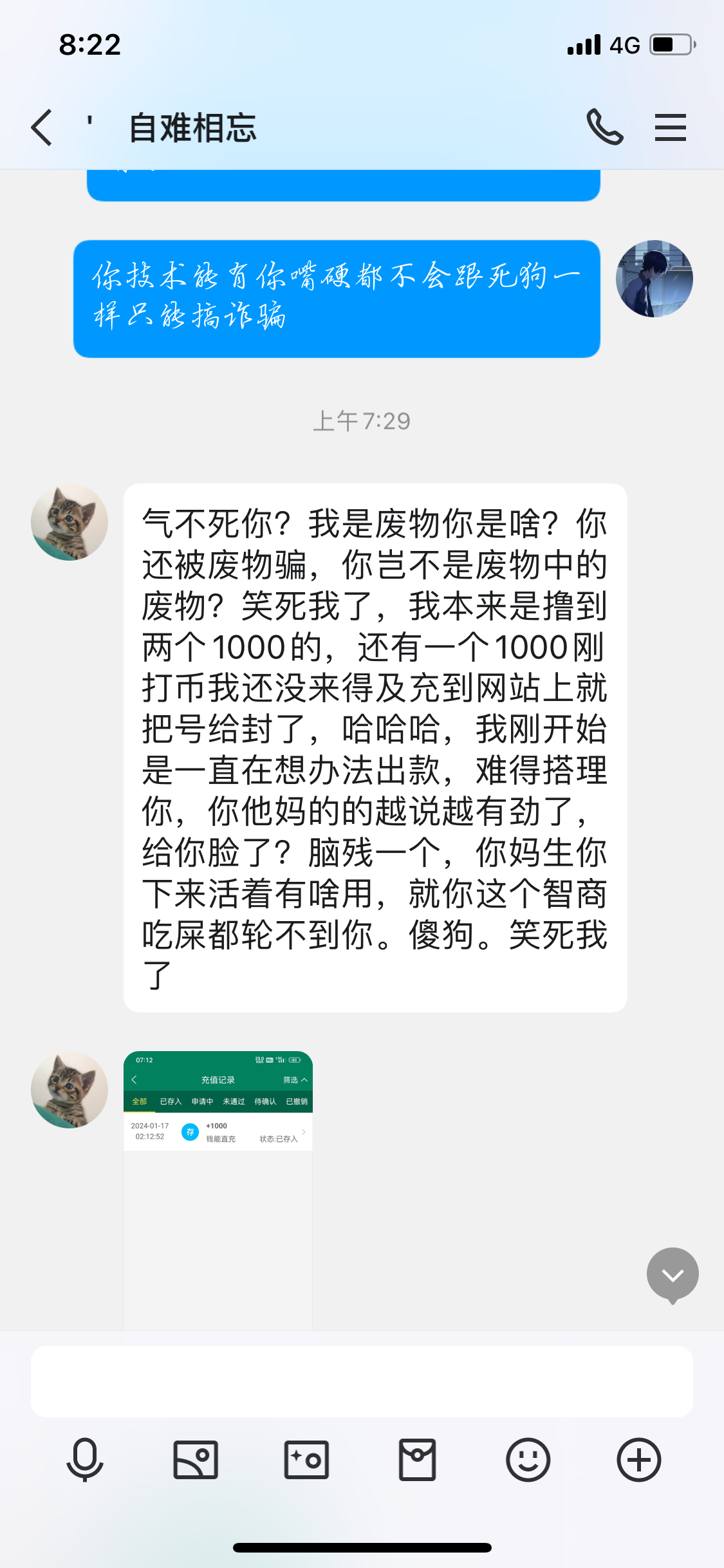Focus the message input field
The width and height of the screenshot is (724, 1568).
(x=362, y=1381)
